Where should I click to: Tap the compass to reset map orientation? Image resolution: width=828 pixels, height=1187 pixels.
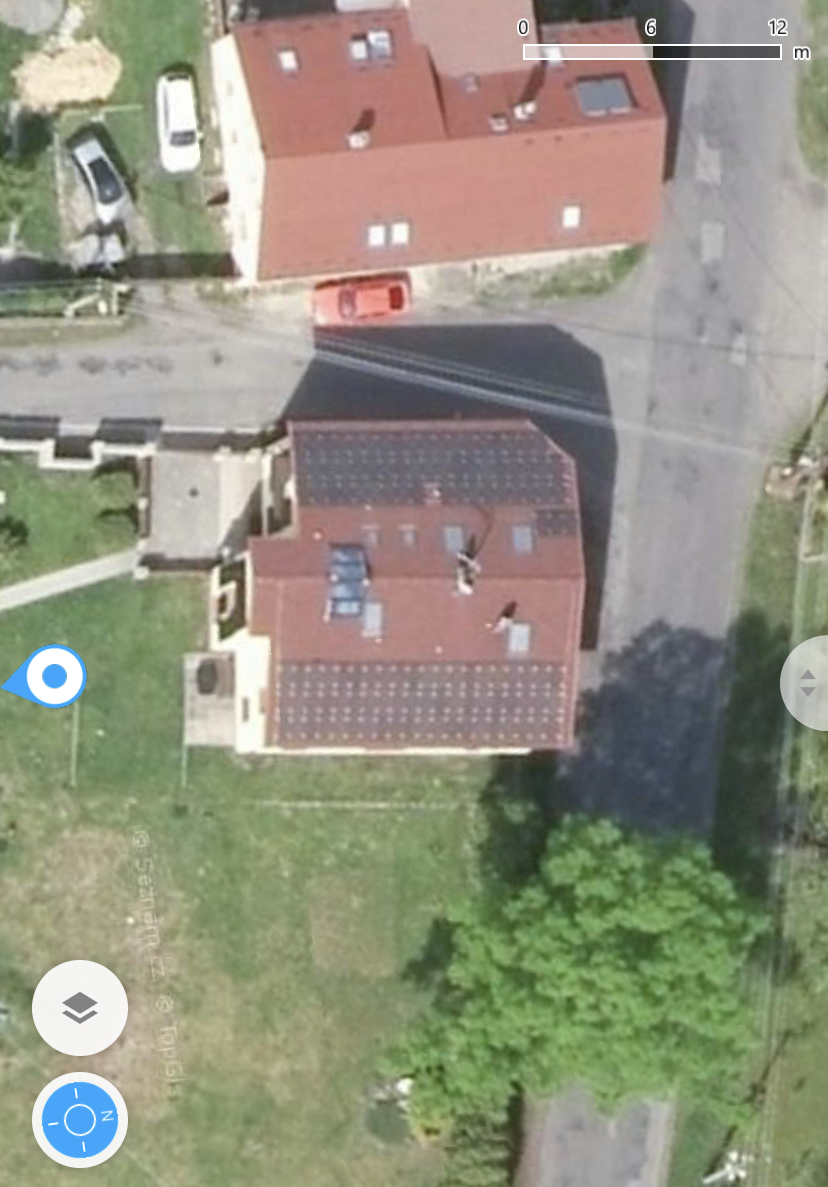pos(80,1119)
